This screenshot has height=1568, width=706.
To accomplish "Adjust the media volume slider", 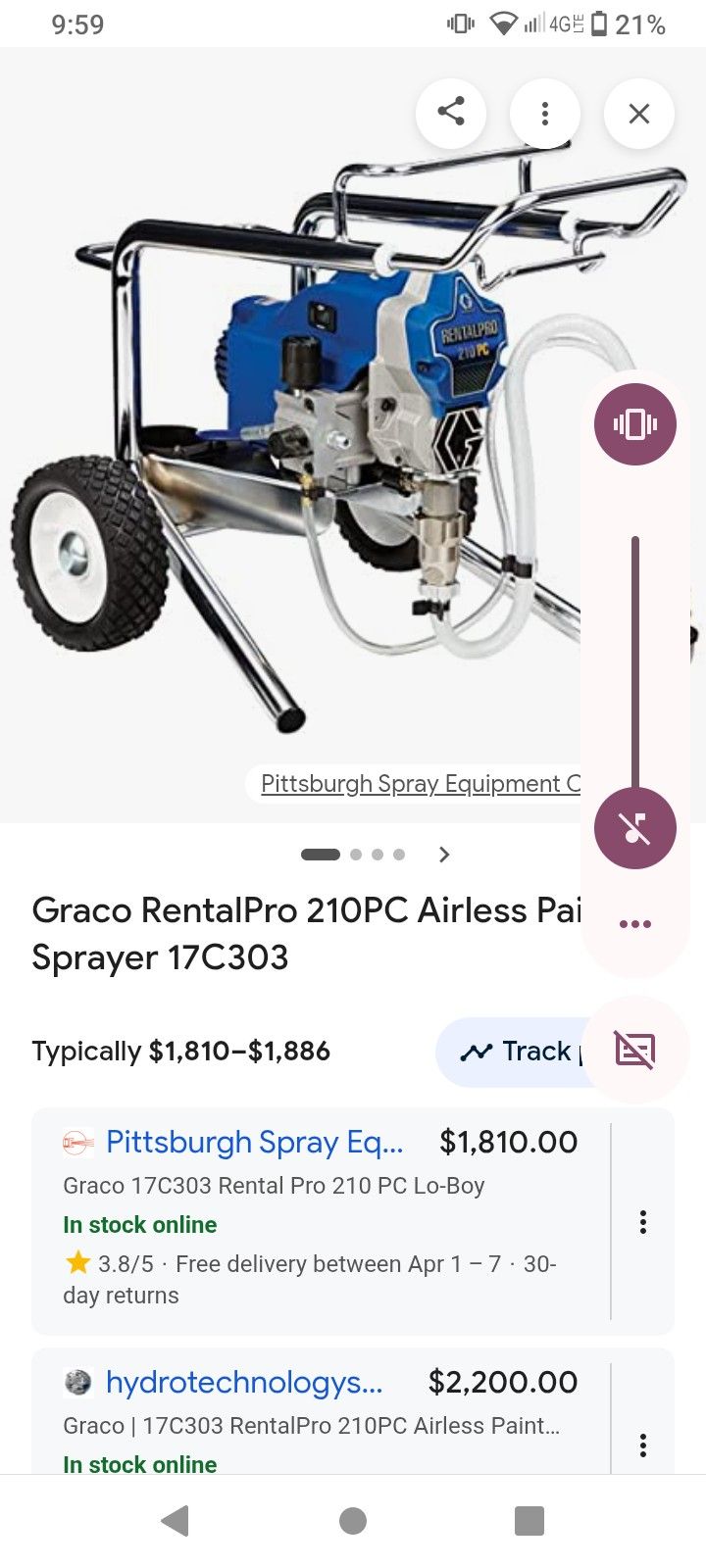I will 635,666.
